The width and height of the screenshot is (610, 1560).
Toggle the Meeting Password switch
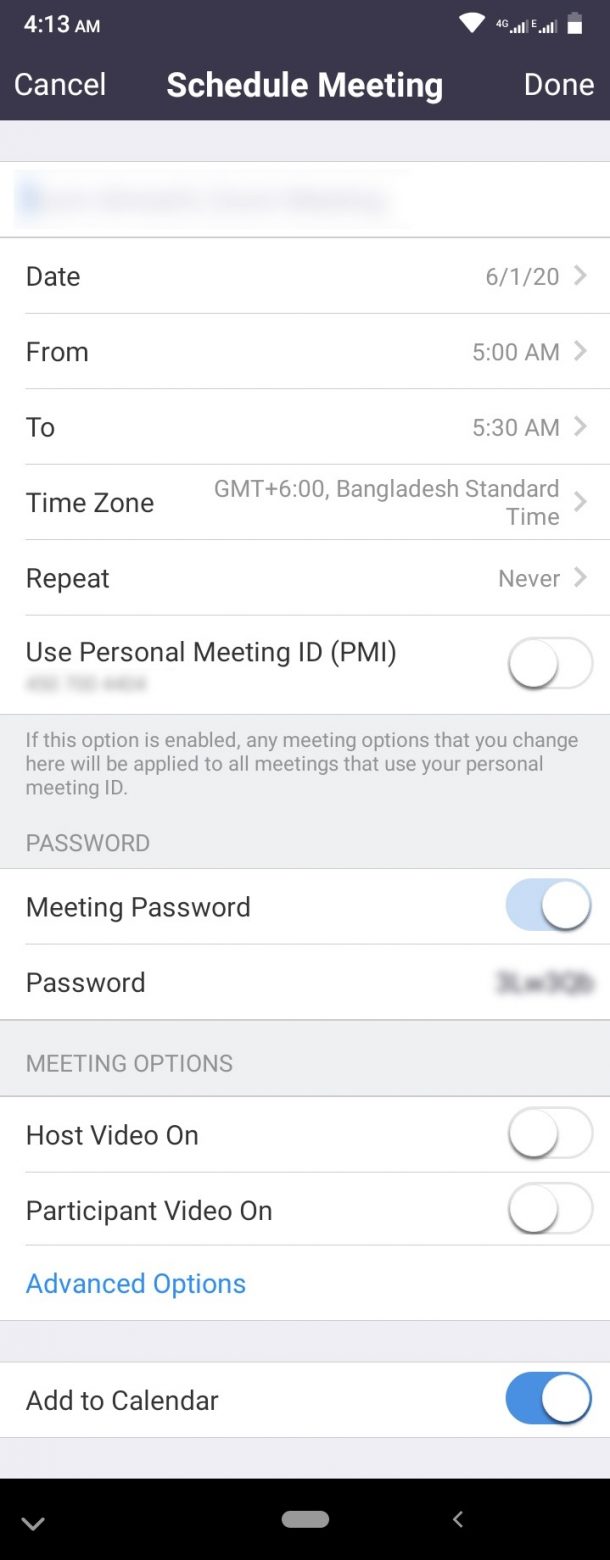point(549,907)
